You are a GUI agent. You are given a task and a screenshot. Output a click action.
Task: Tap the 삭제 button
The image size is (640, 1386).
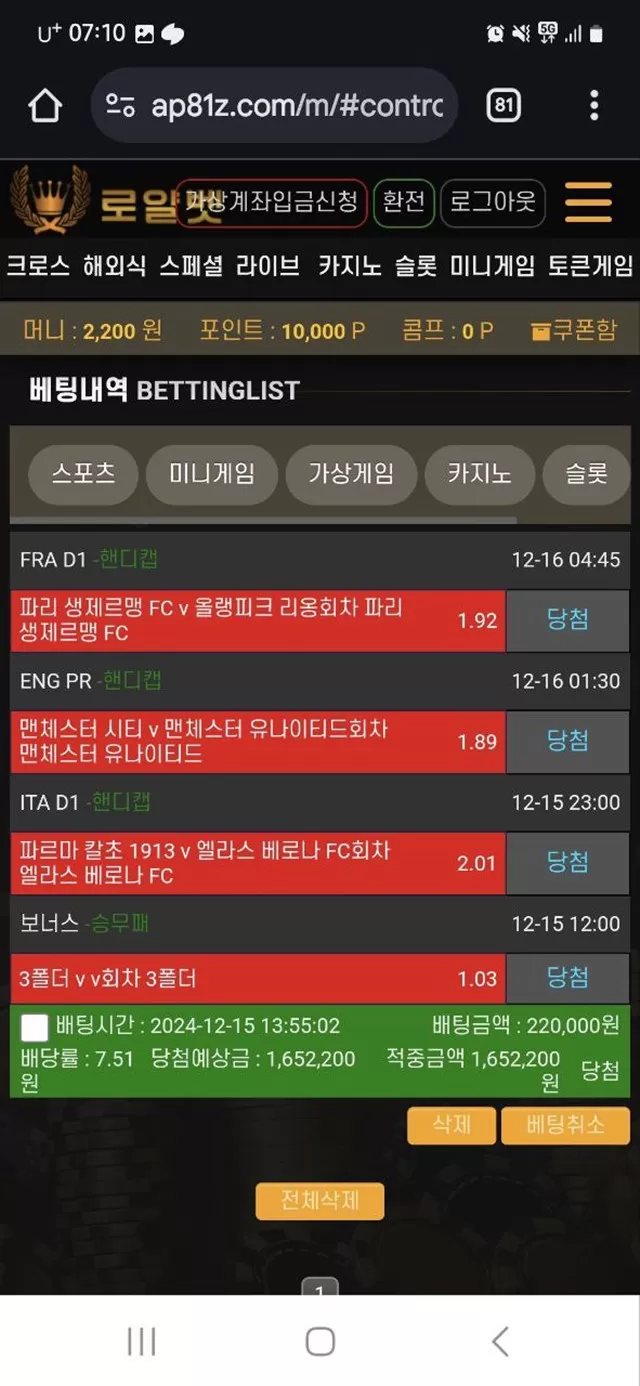pyautogui.click(x=451, y=1125)
